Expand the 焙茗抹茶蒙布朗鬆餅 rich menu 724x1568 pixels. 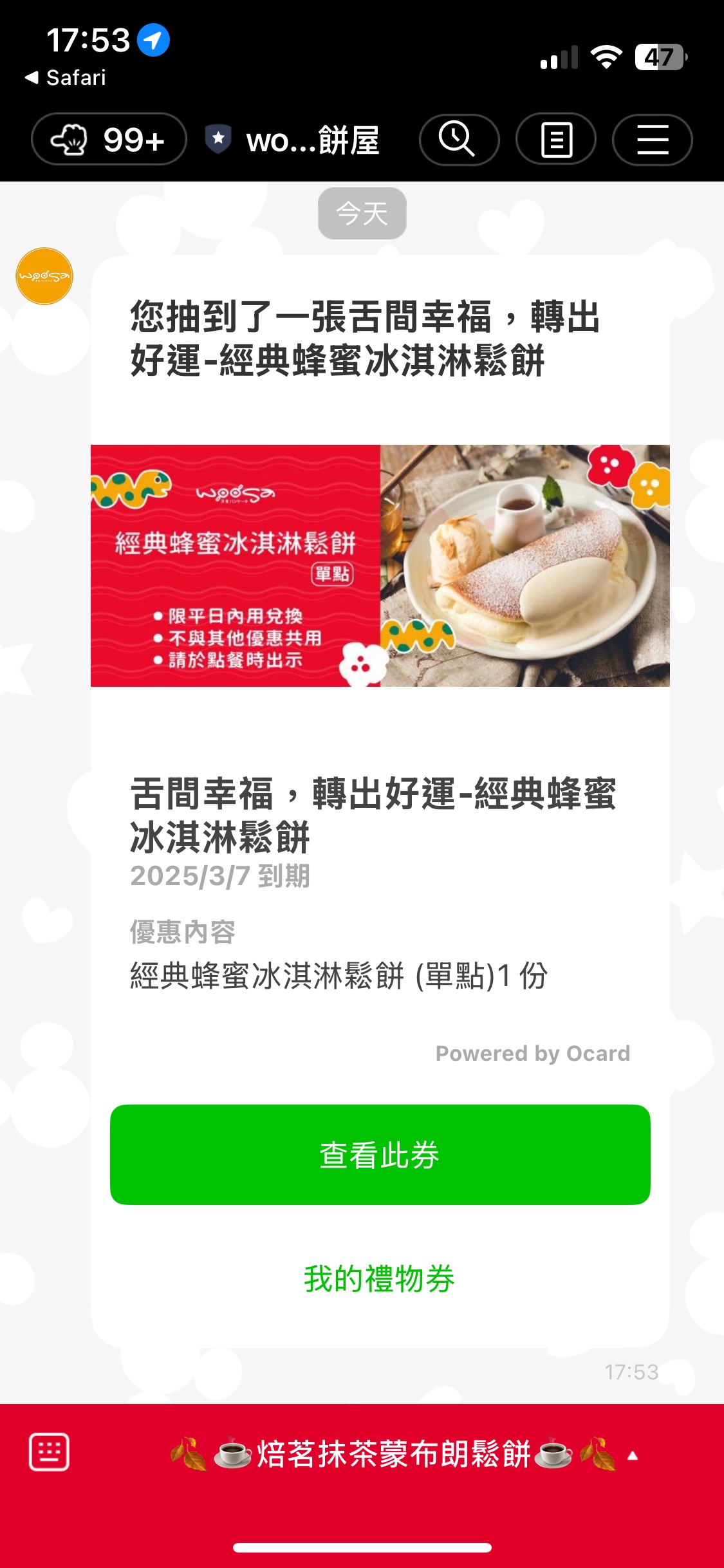click(x=394, y=1454)
